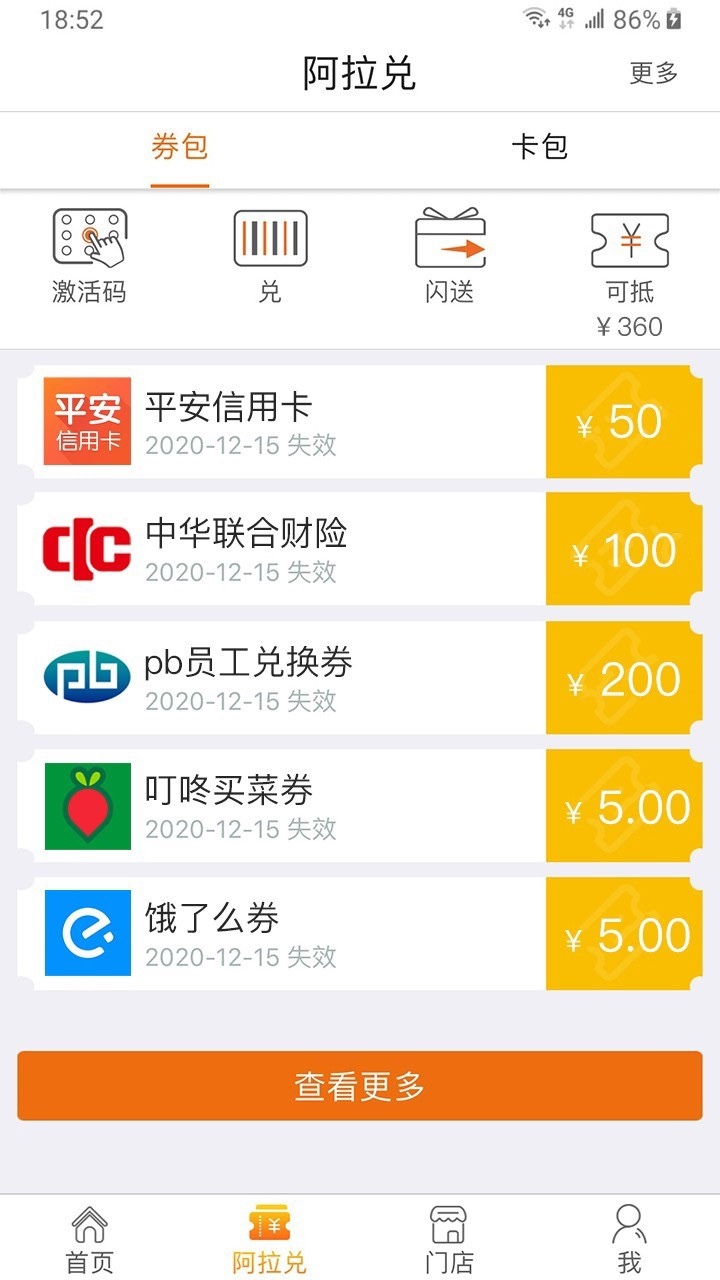The height and width of the screenshot is (1280, 720).
Task: Tap the 饿了么 blue logo icon
Action: coord(86,933)
